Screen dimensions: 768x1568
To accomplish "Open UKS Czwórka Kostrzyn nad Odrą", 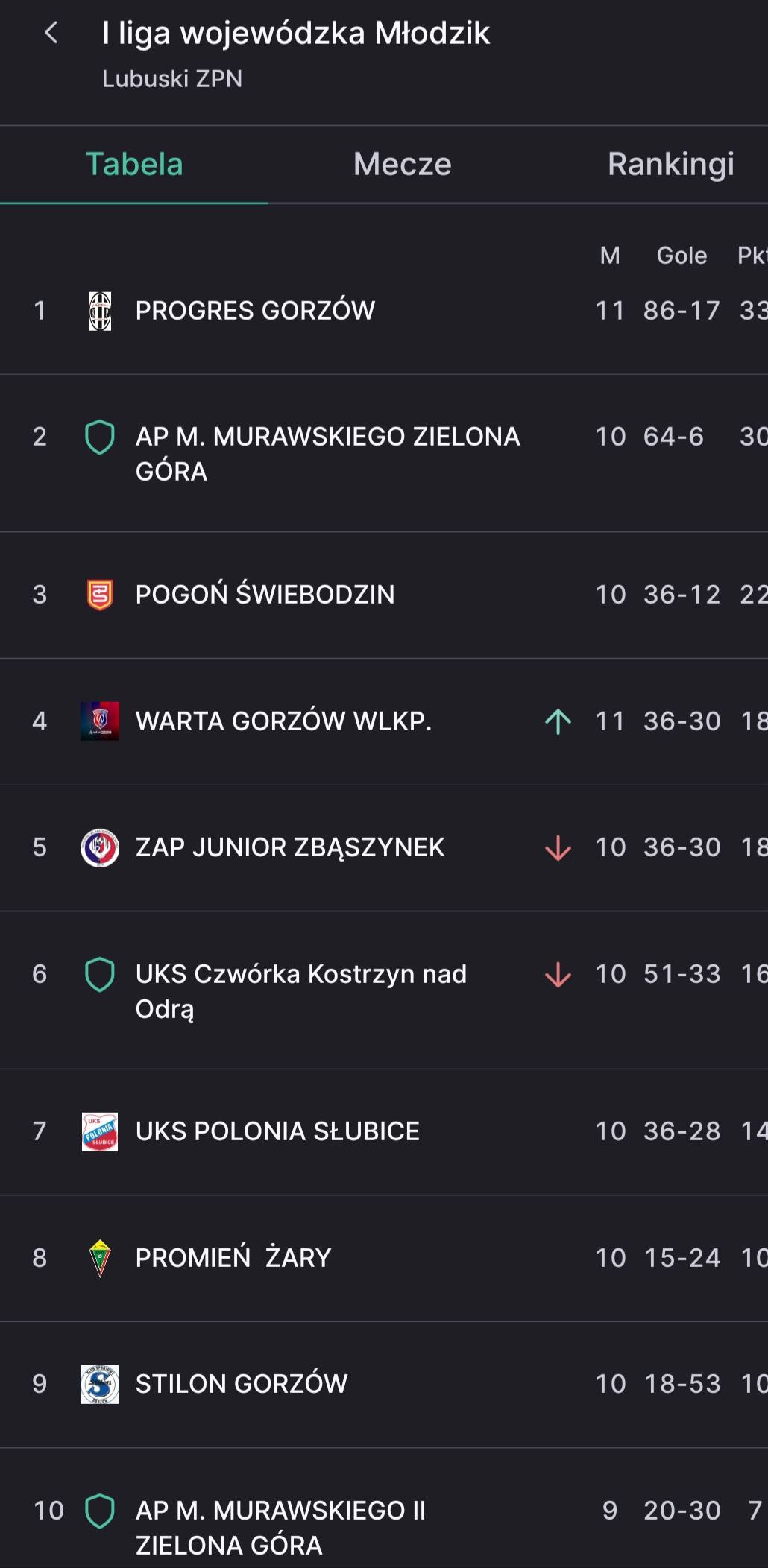I will [384, 990].
